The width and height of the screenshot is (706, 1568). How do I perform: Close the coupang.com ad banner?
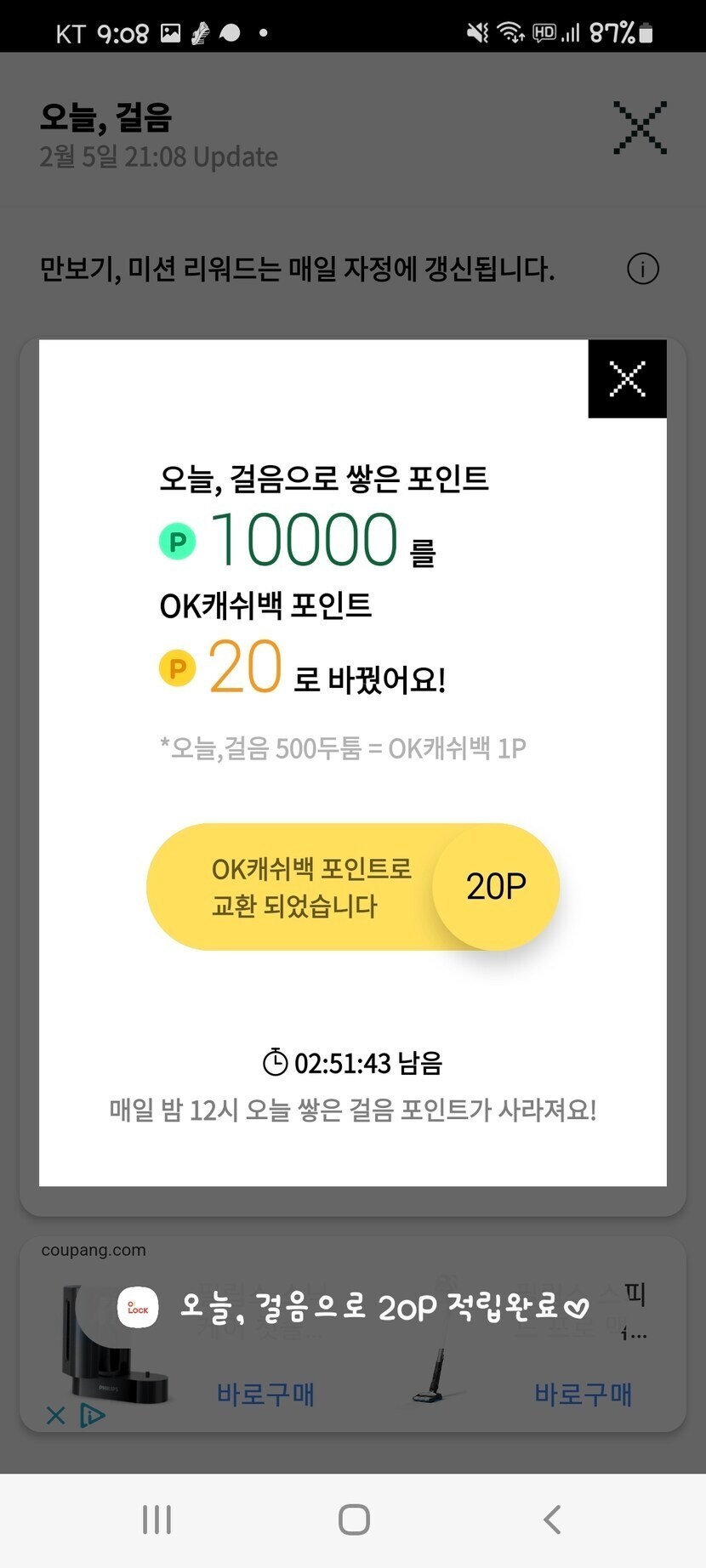[x=55, y=1415]
